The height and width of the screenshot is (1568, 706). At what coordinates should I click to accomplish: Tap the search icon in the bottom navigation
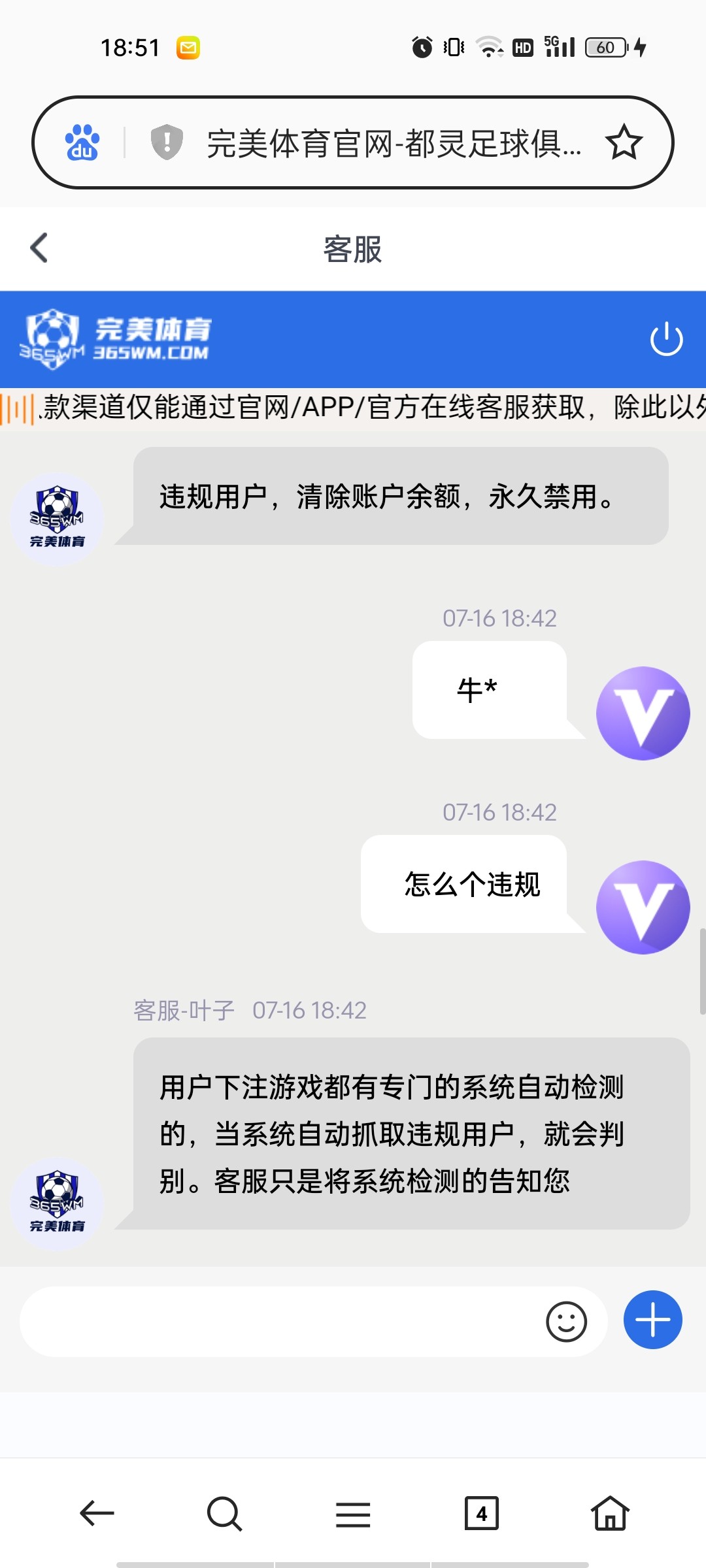[x=224, y=1514]
